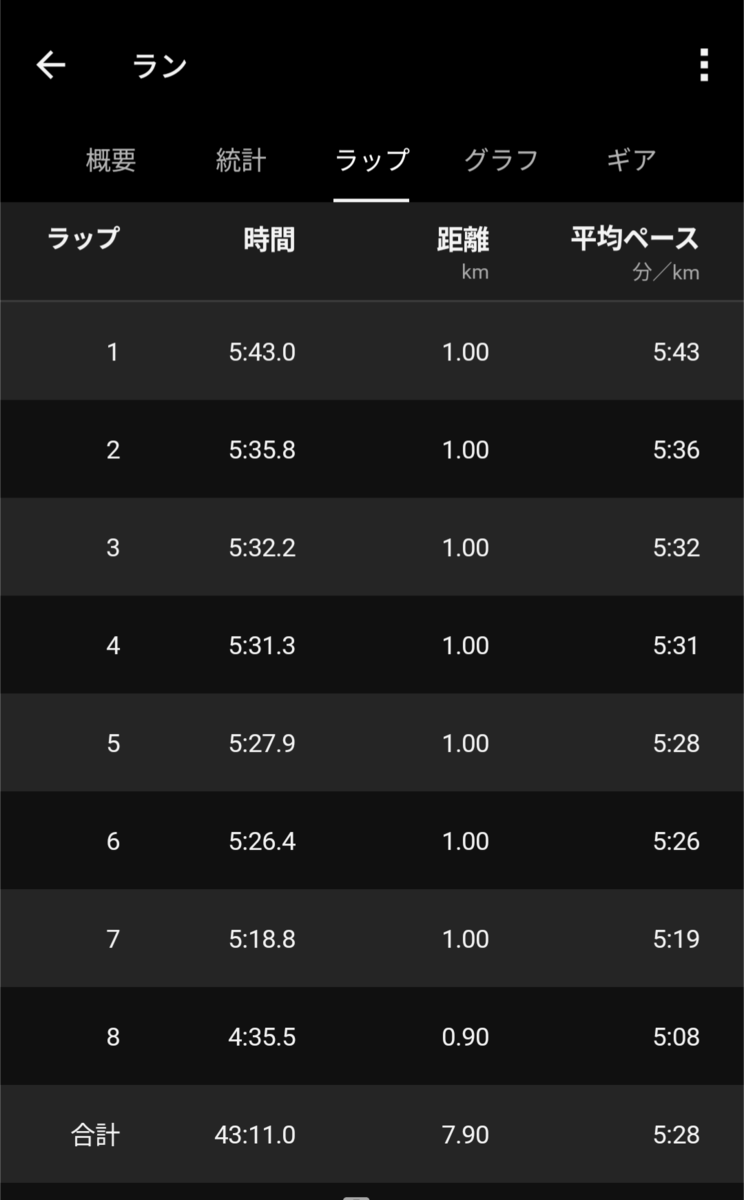Select the ラップ tab
Viewport: 744px width, 1200px height.
point(371,160)
